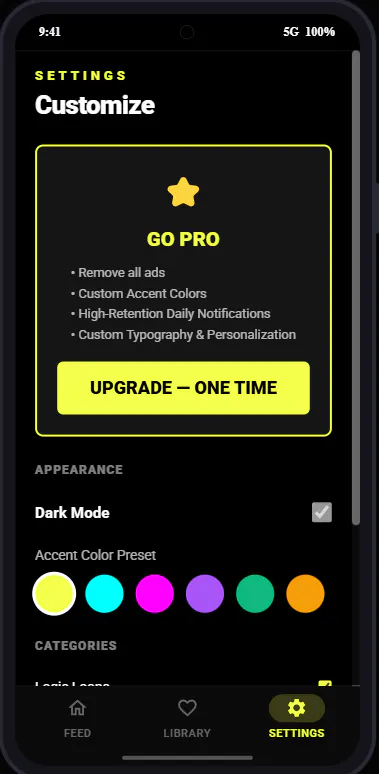The height and width of the screenshot is (774, 379).
Task: Toggle the Dark Mode checkbox
Action: coord(322,512)
